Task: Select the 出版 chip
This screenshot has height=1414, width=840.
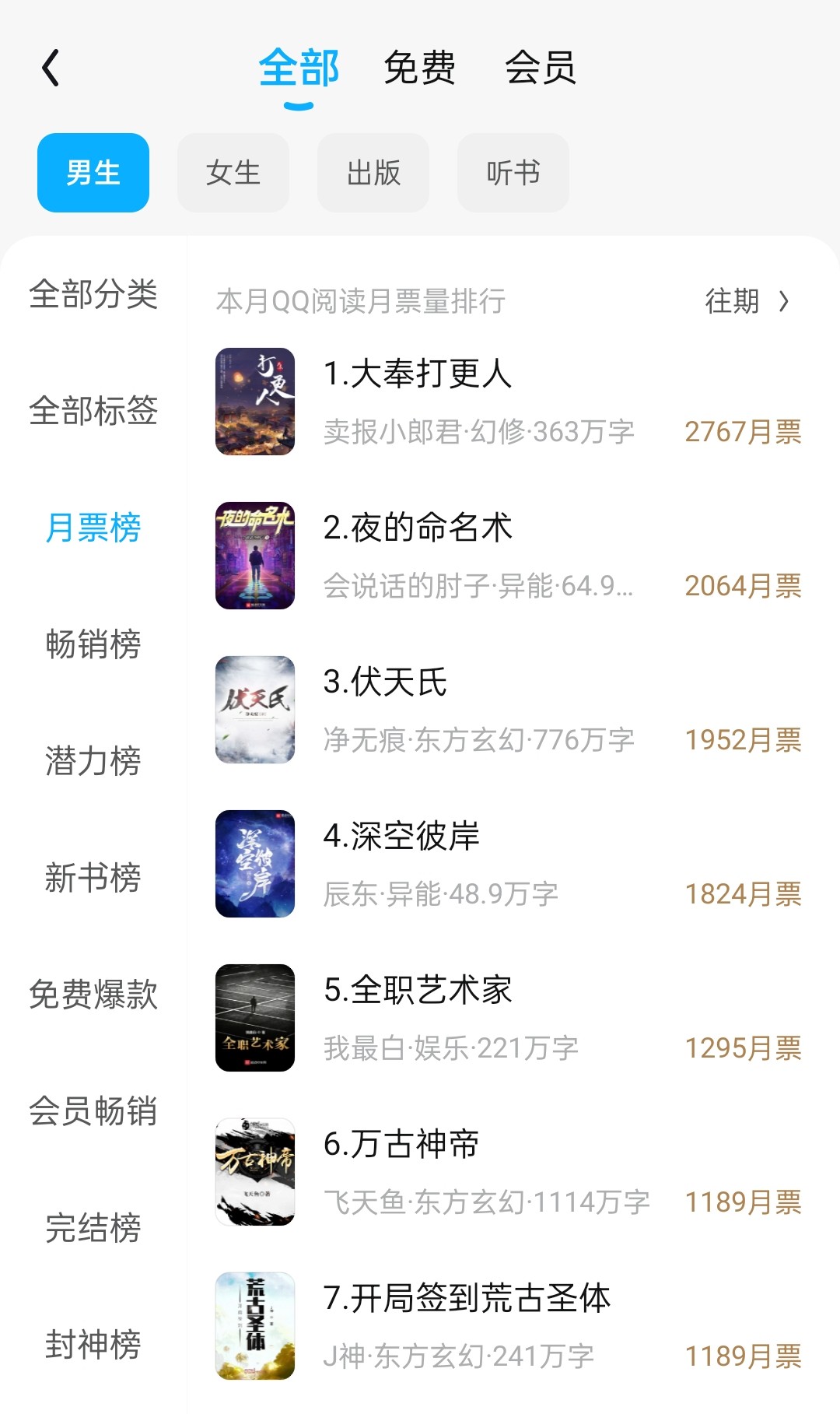Action: [x=373, y=173]
